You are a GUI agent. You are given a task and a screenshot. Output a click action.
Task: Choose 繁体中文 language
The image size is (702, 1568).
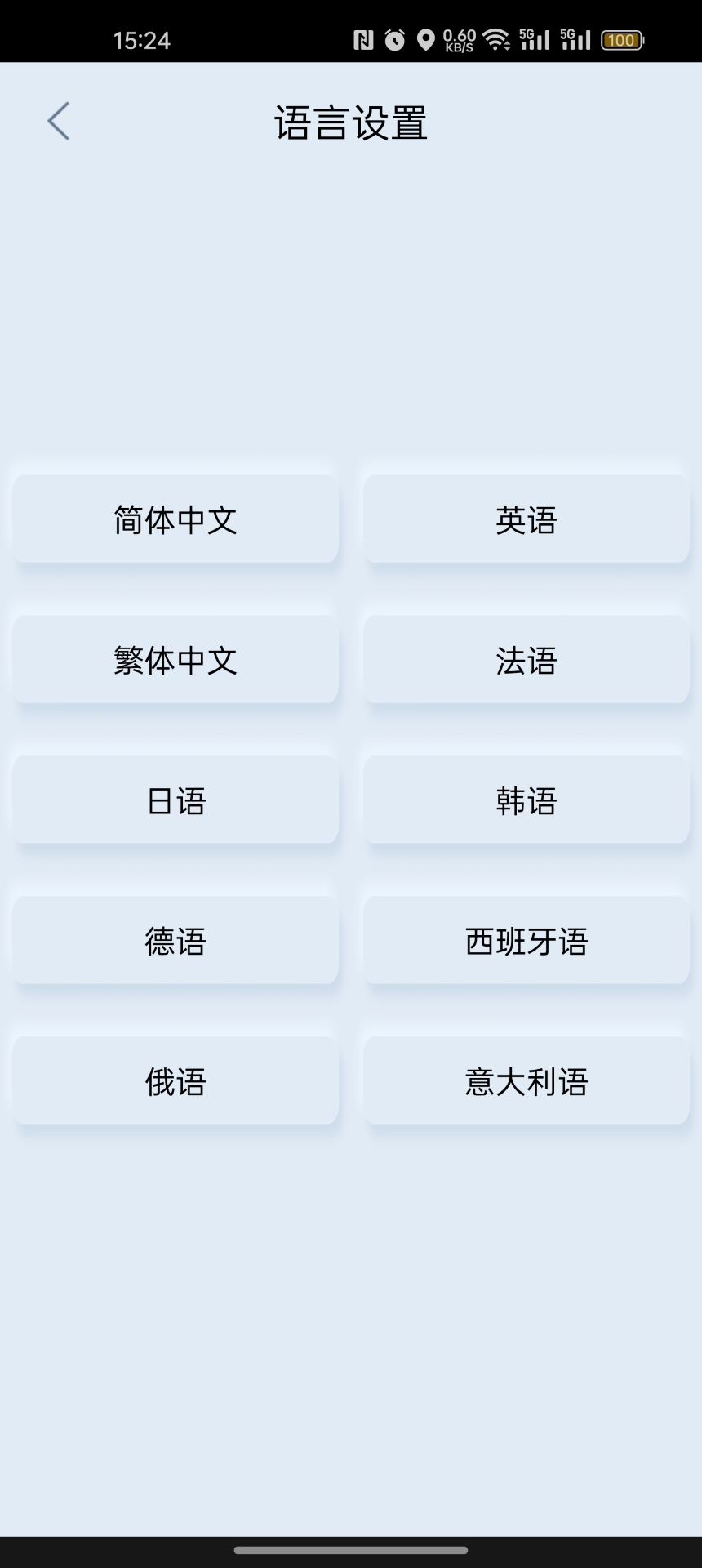175,659
